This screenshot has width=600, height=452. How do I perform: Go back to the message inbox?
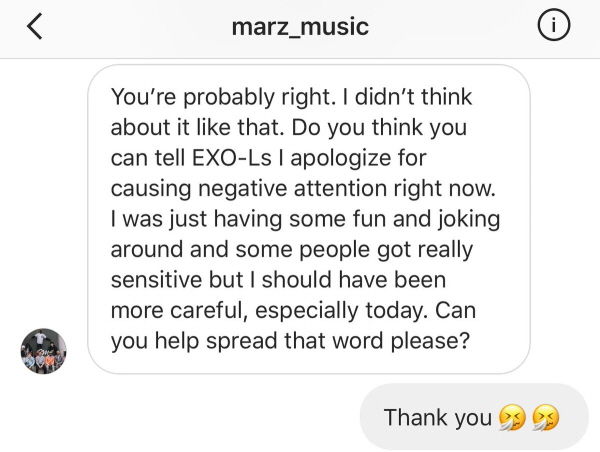click(x=35, y=27)
